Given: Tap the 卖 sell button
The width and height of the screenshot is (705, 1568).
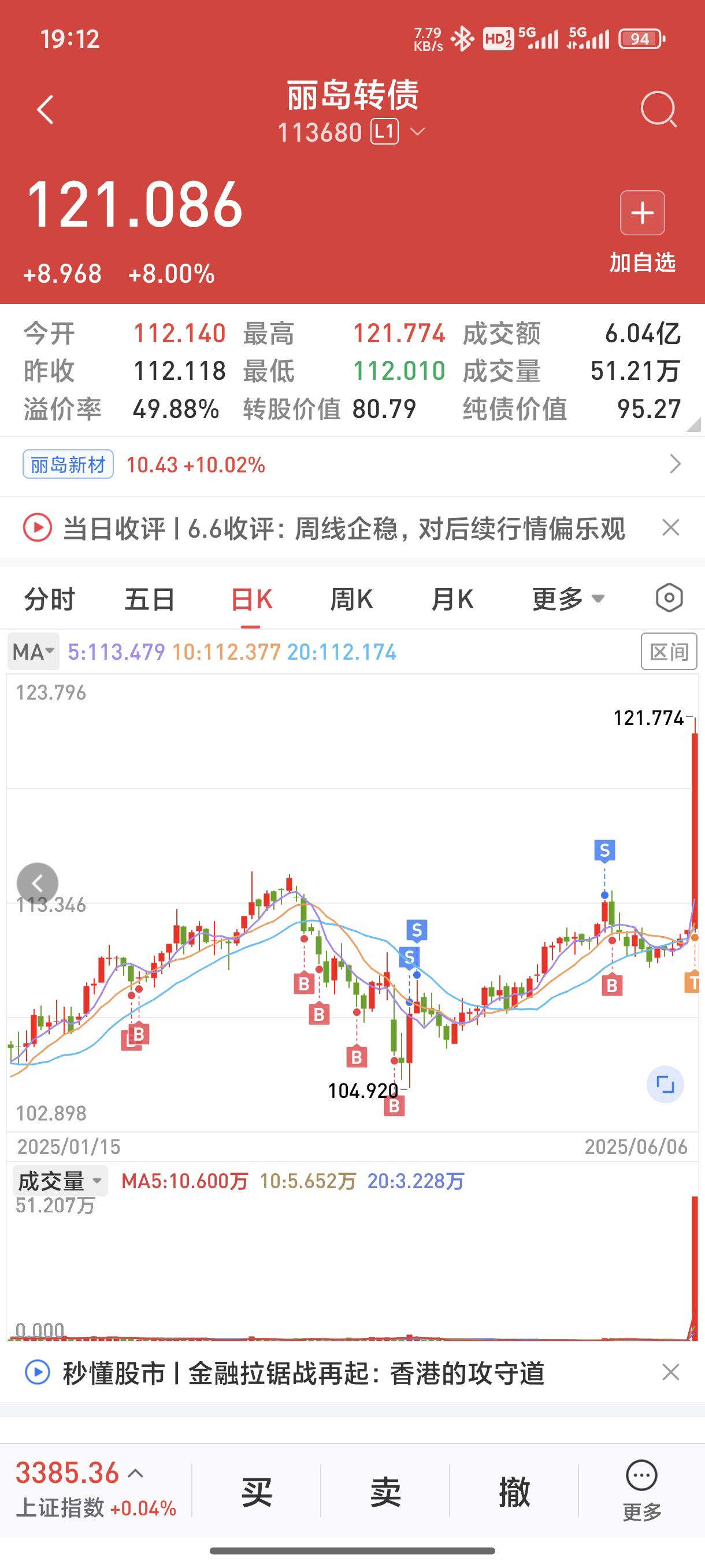Looking at the screenshot, I should coord(385,1491).
